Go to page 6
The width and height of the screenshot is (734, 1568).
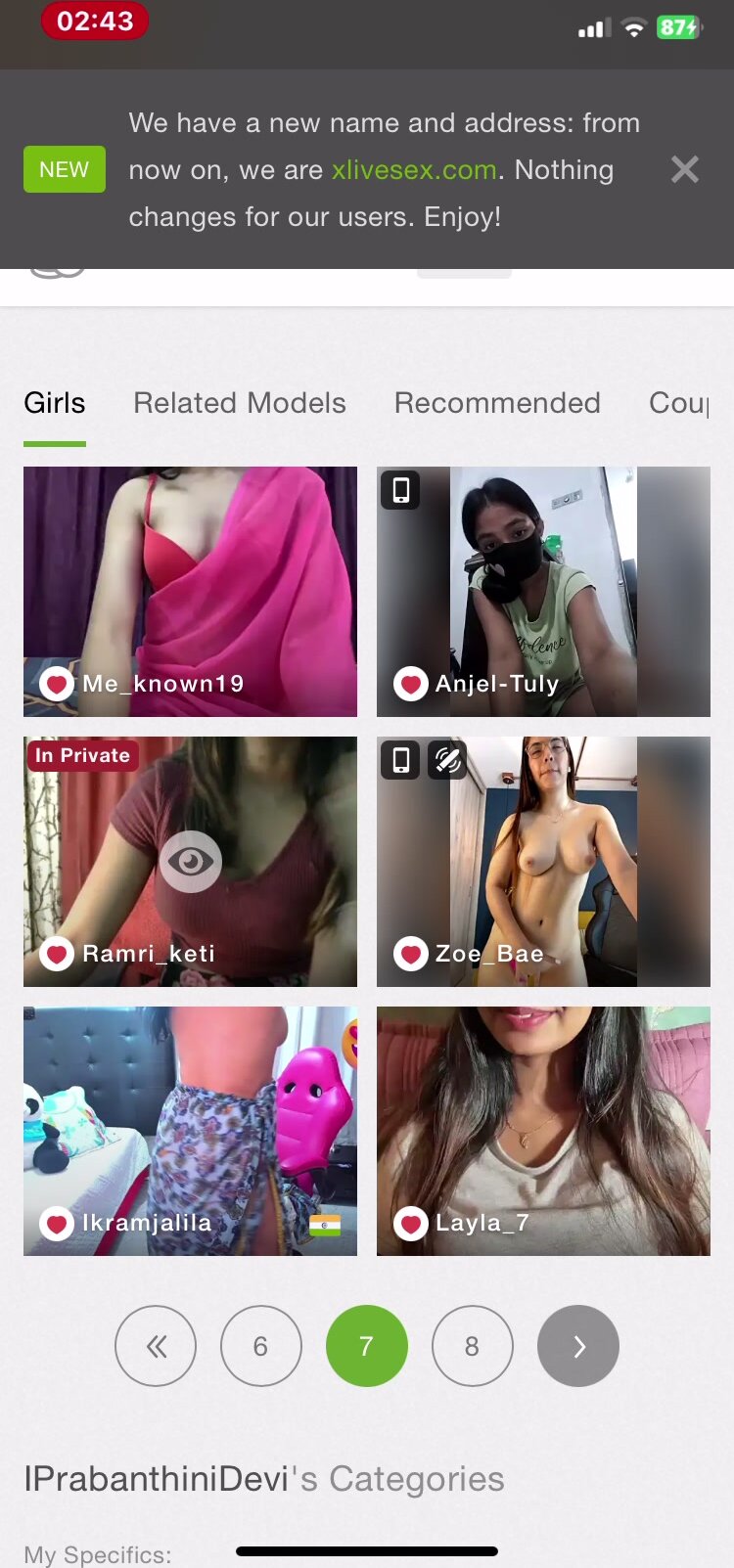click(261, 1346)
